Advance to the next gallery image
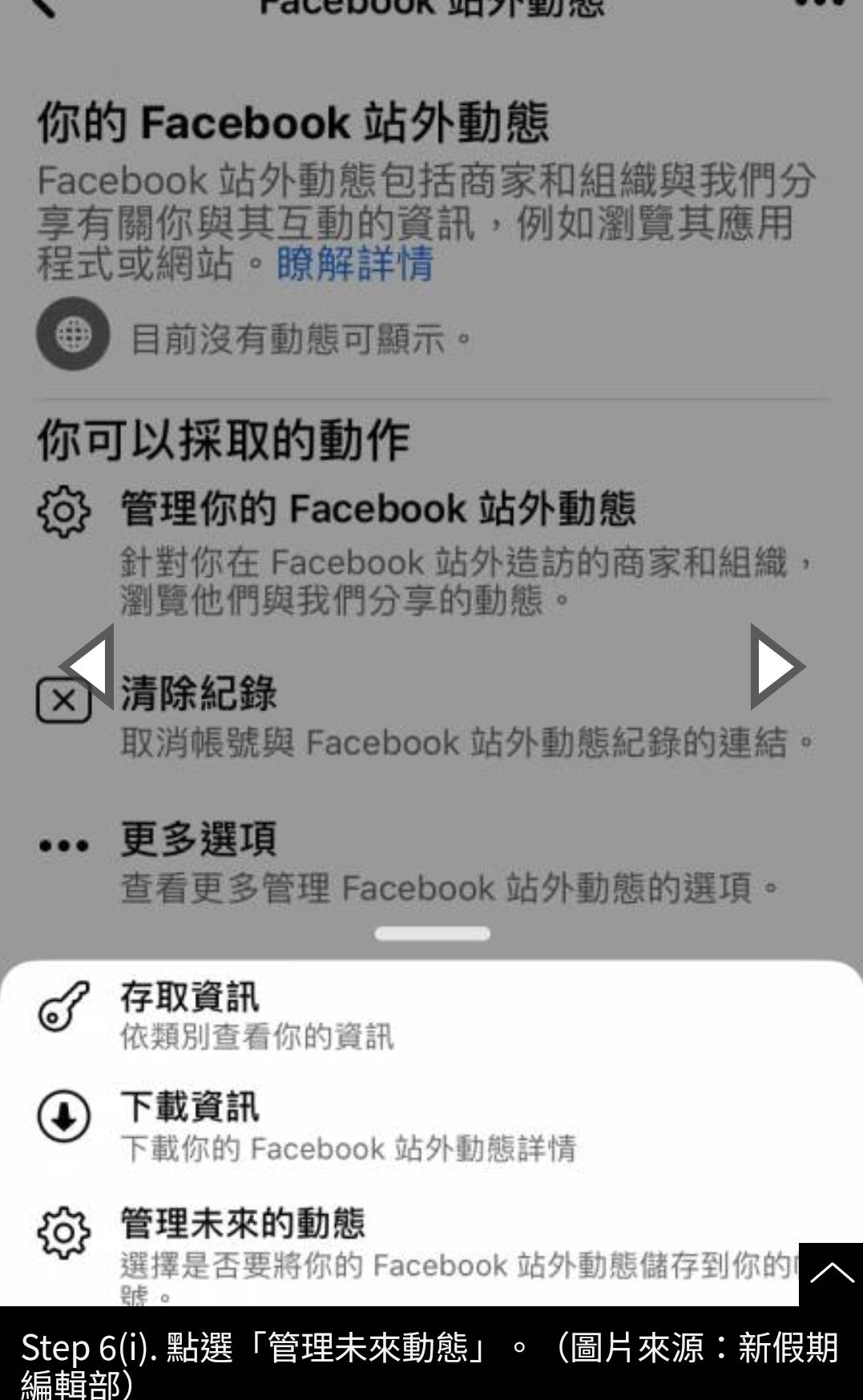This screenshot has height=1400, width=863. [x=776, y=667]
